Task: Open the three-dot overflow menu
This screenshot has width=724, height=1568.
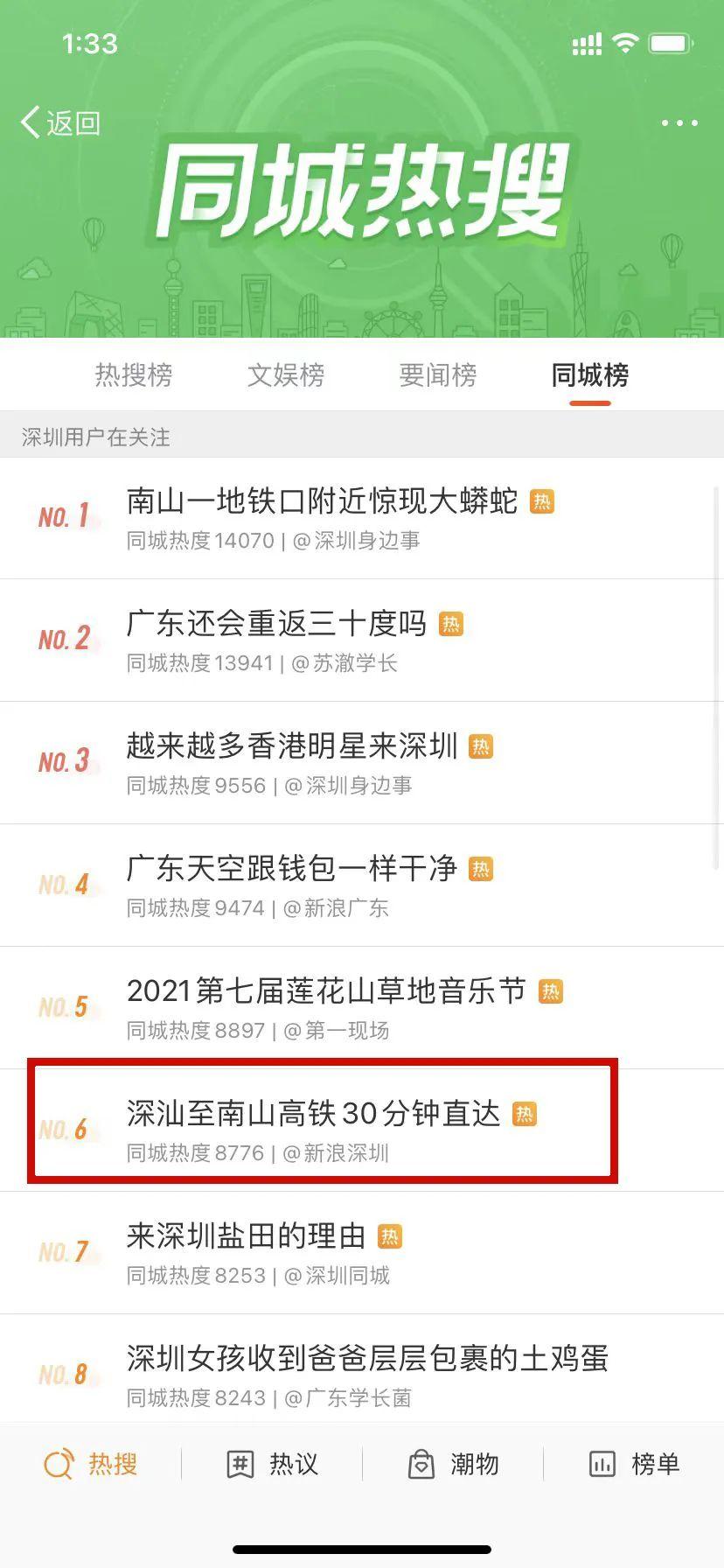Action: pos(679,123)
